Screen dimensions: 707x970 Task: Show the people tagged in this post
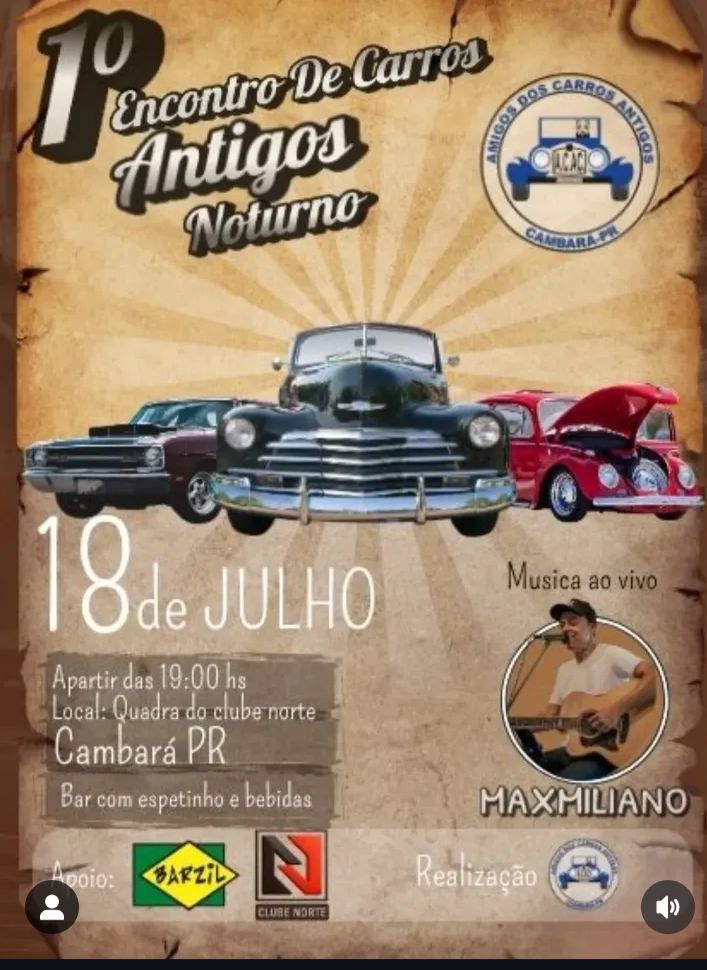[52, 907]
